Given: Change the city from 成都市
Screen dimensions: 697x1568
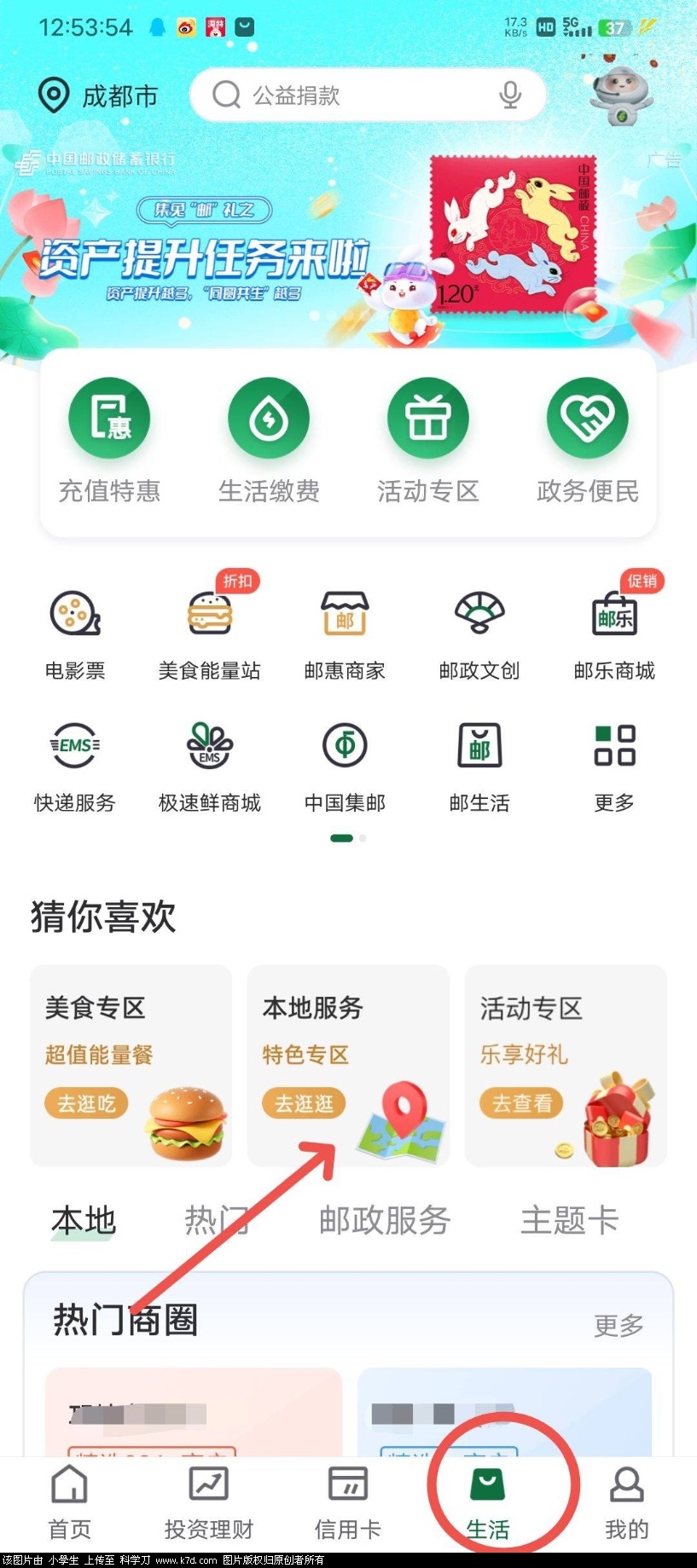Looking at the screenshot, I should pyautogui.click(x=99, y=95).
